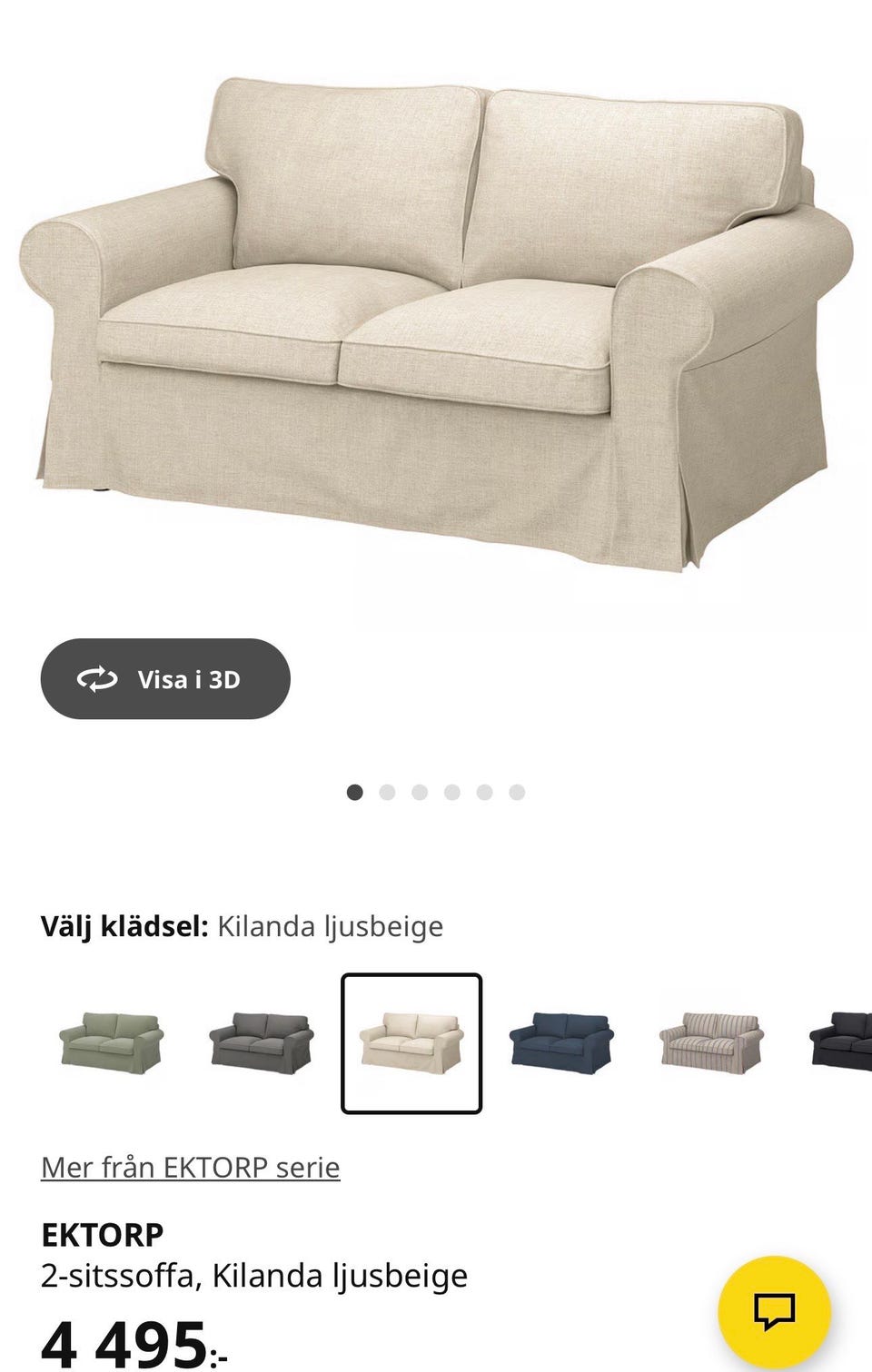Viewport: 872px width, 1372px height.
Task: Go to the last carousel dot
Action: tap(517, 791)
